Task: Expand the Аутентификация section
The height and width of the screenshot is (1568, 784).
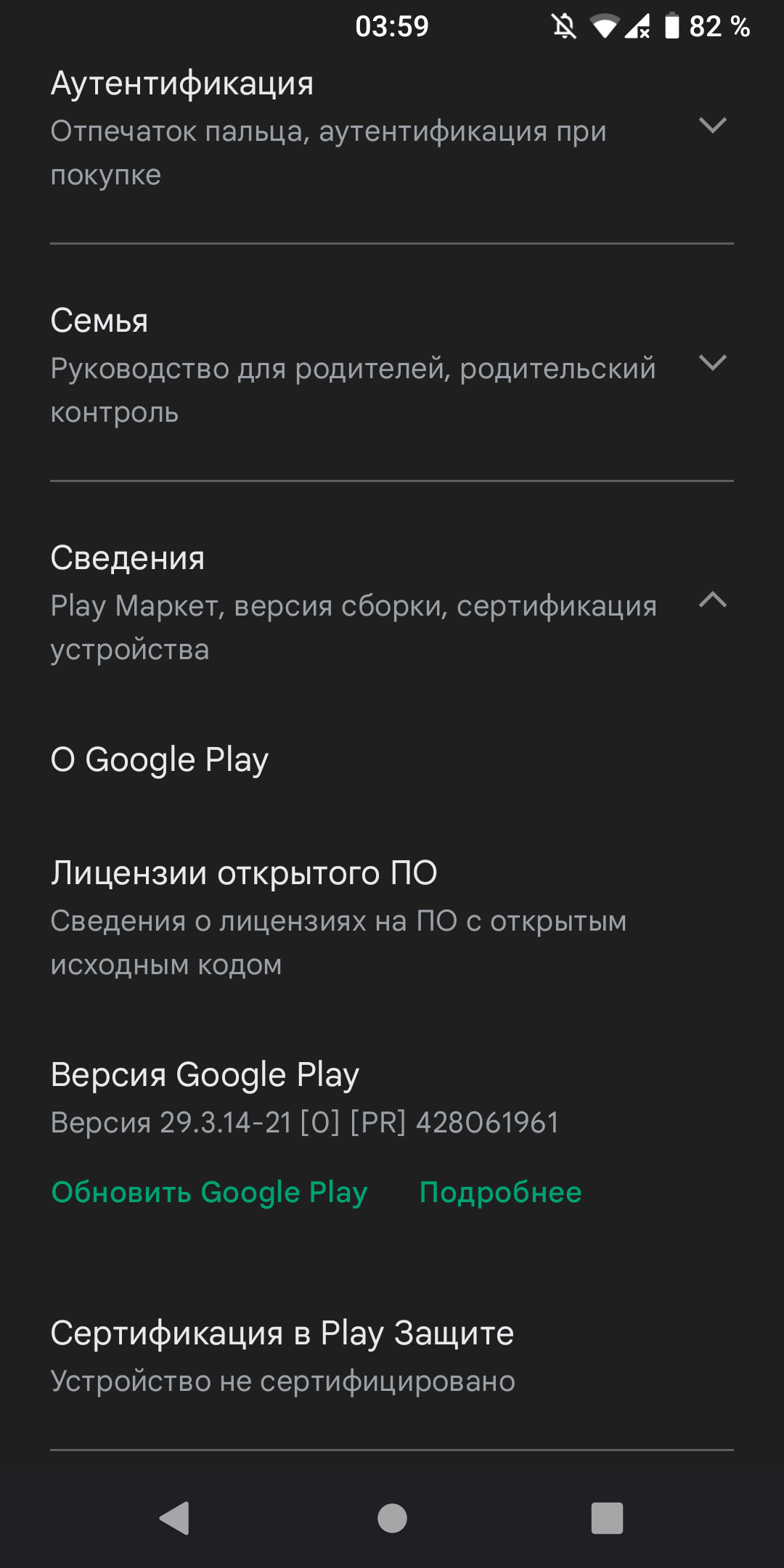Action: coord(712,126)
